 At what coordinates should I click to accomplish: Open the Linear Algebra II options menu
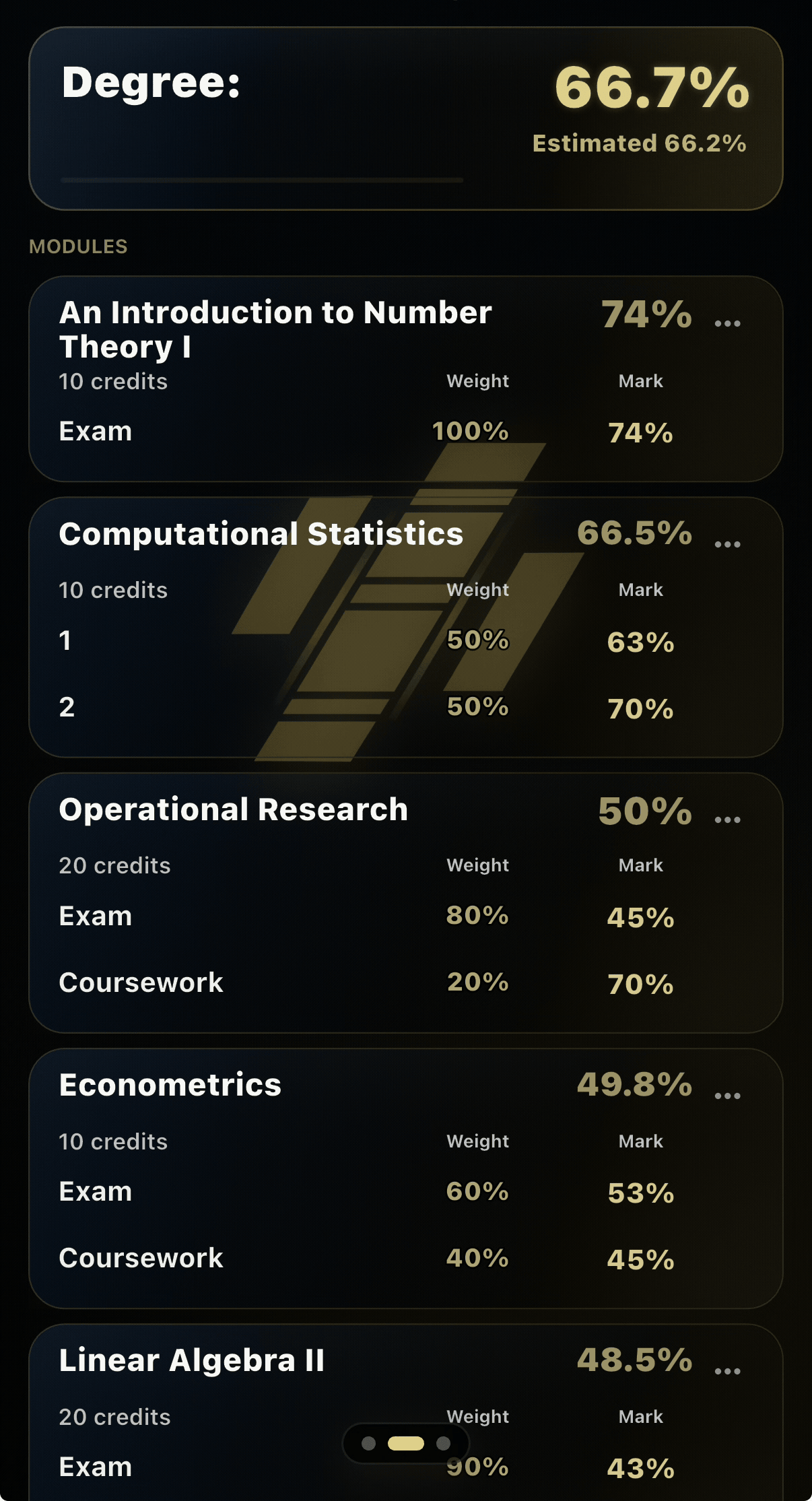tap(727, 1372)
